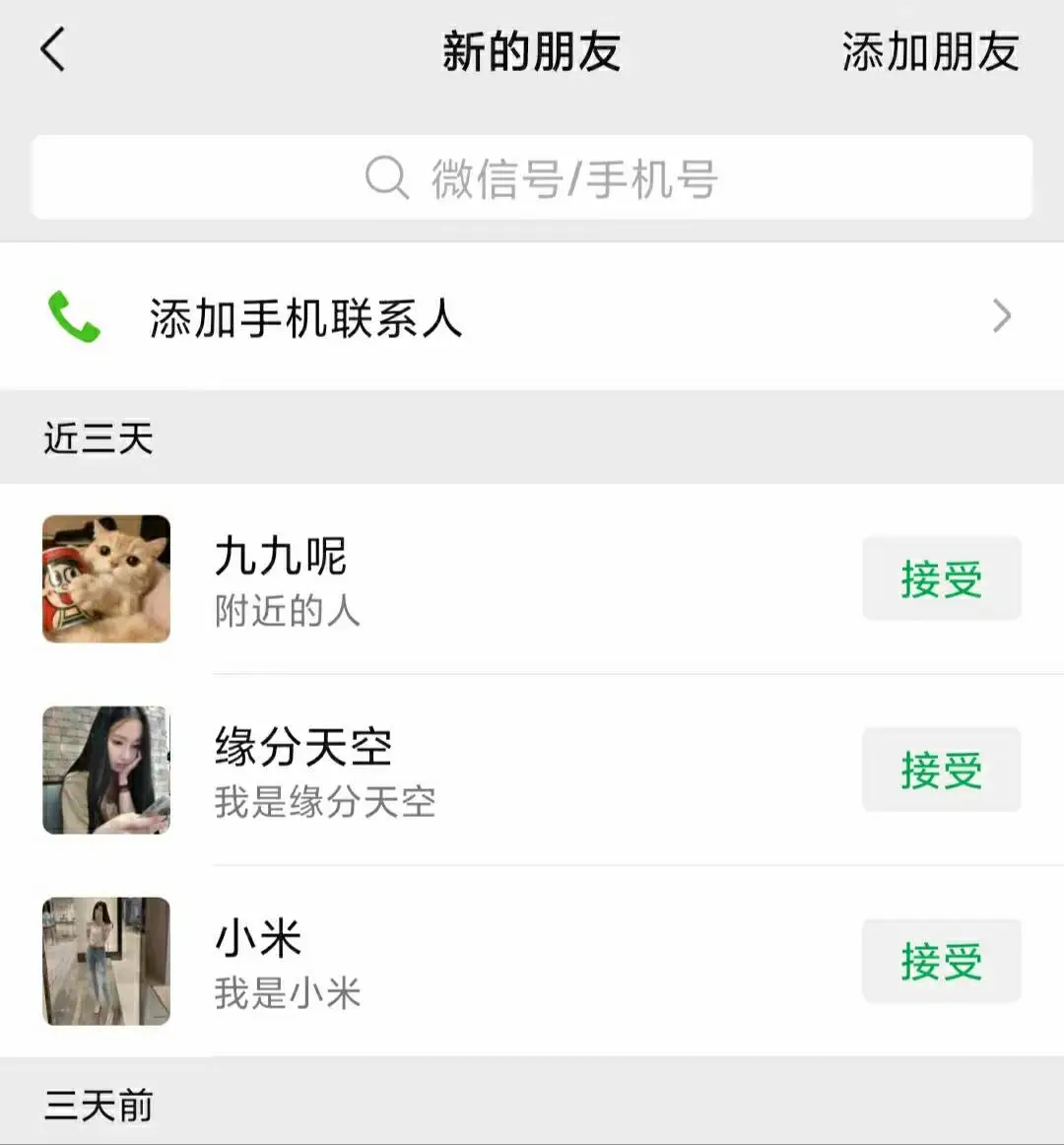Open 添加手机联系人 row

tap(532, 317)
